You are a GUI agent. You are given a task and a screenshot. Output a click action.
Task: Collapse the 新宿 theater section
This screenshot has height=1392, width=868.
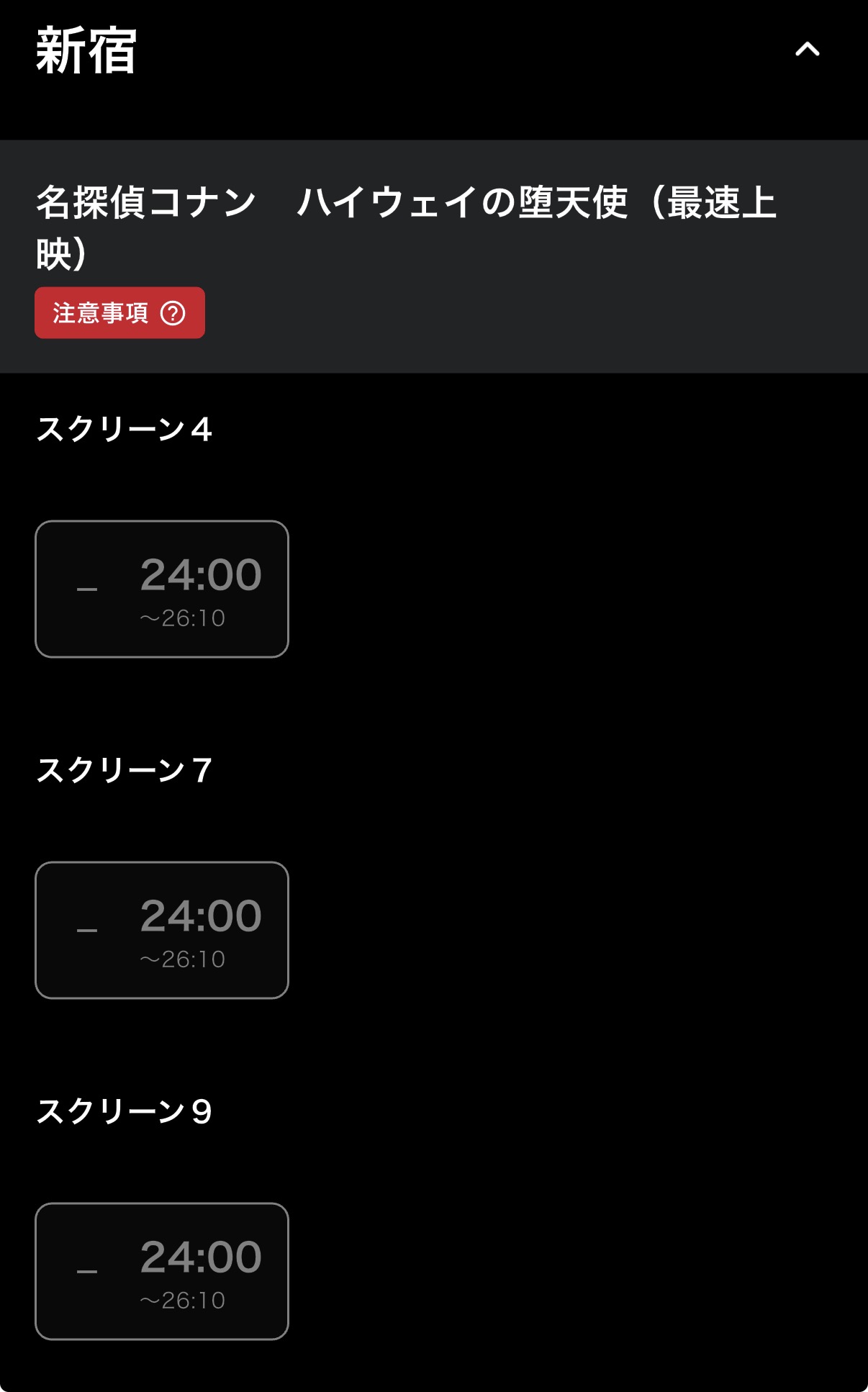pyautogui.click(x=807, y=50)
